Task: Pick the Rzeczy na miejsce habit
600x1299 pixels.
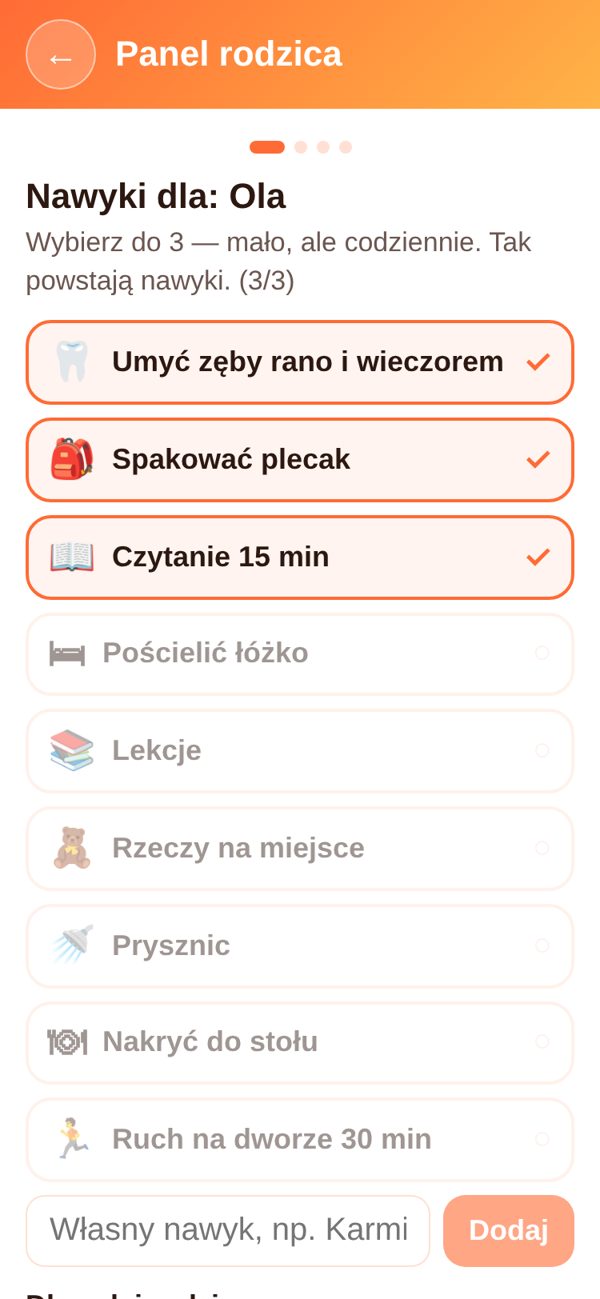Action: (300, 849)
